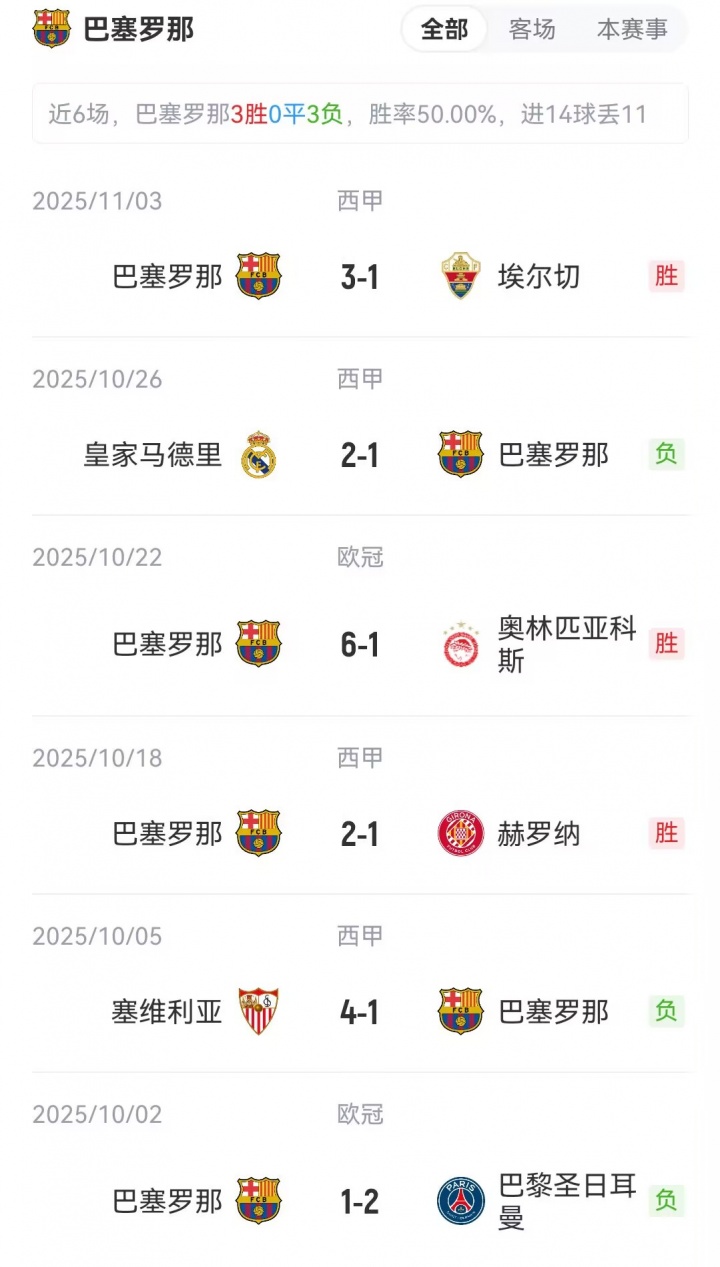
Task: Switch to the 客场 tab
Action: pos(532,30)
